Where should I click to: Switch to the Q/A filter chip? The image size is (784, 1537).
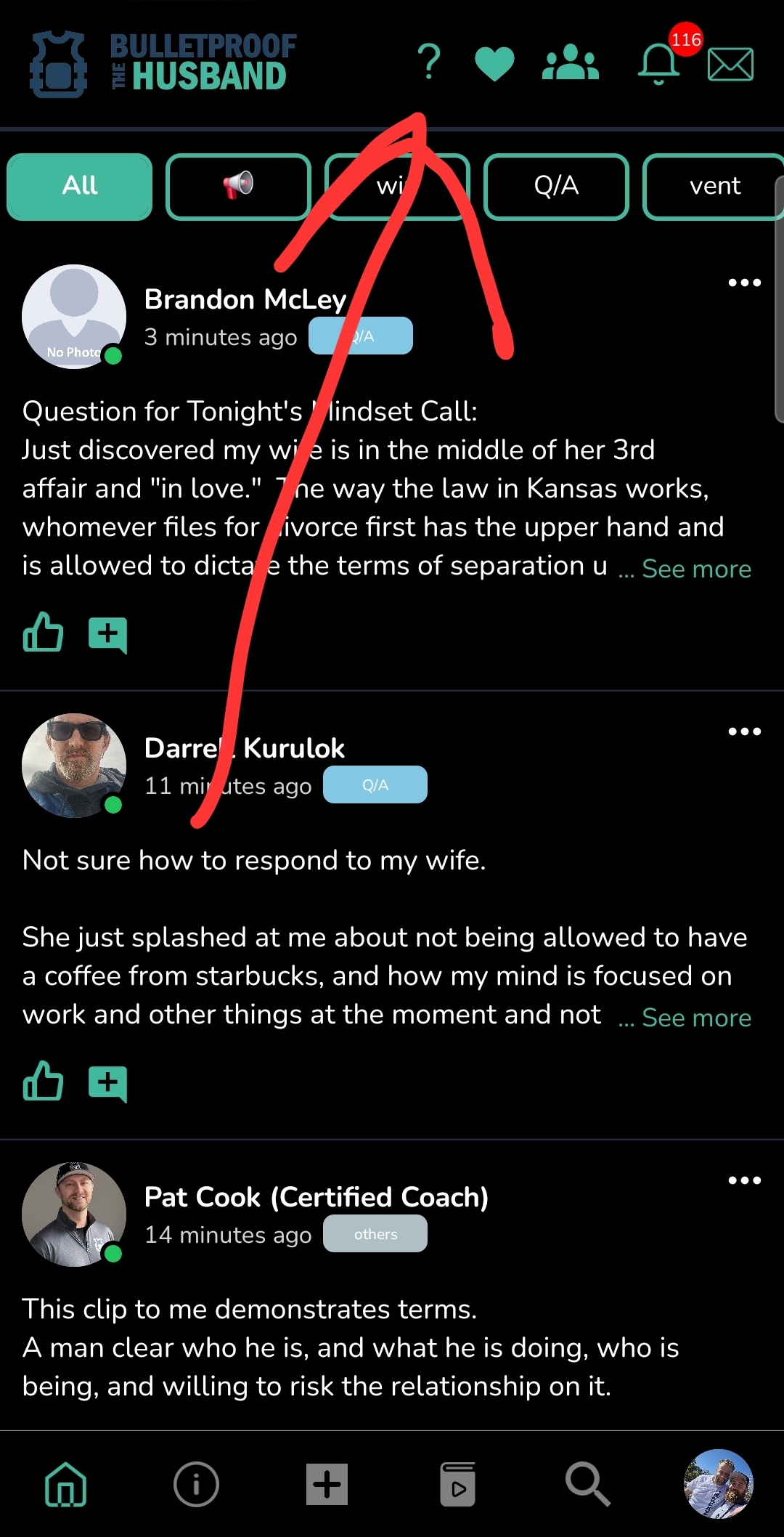(556, 187)
